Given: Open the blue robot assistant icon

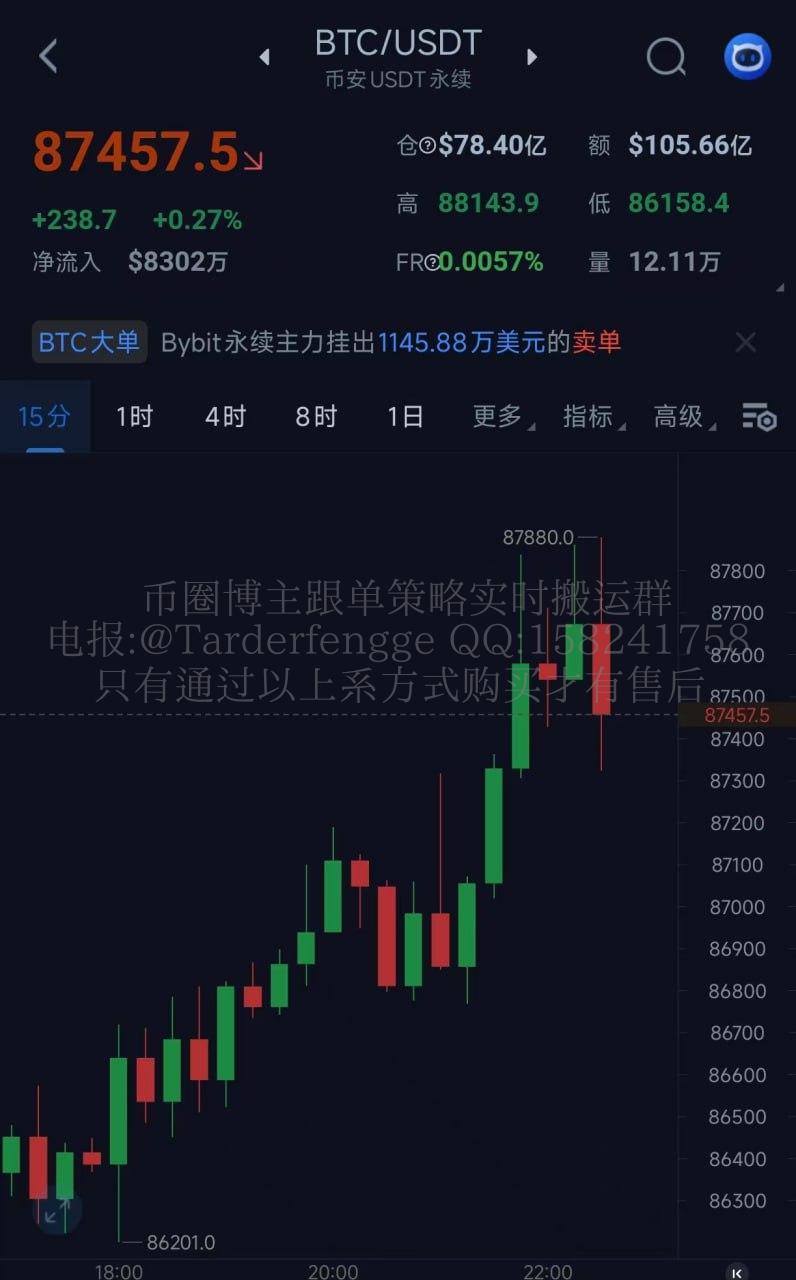Looking at the screenshot, I should click(x=747, y=57).
